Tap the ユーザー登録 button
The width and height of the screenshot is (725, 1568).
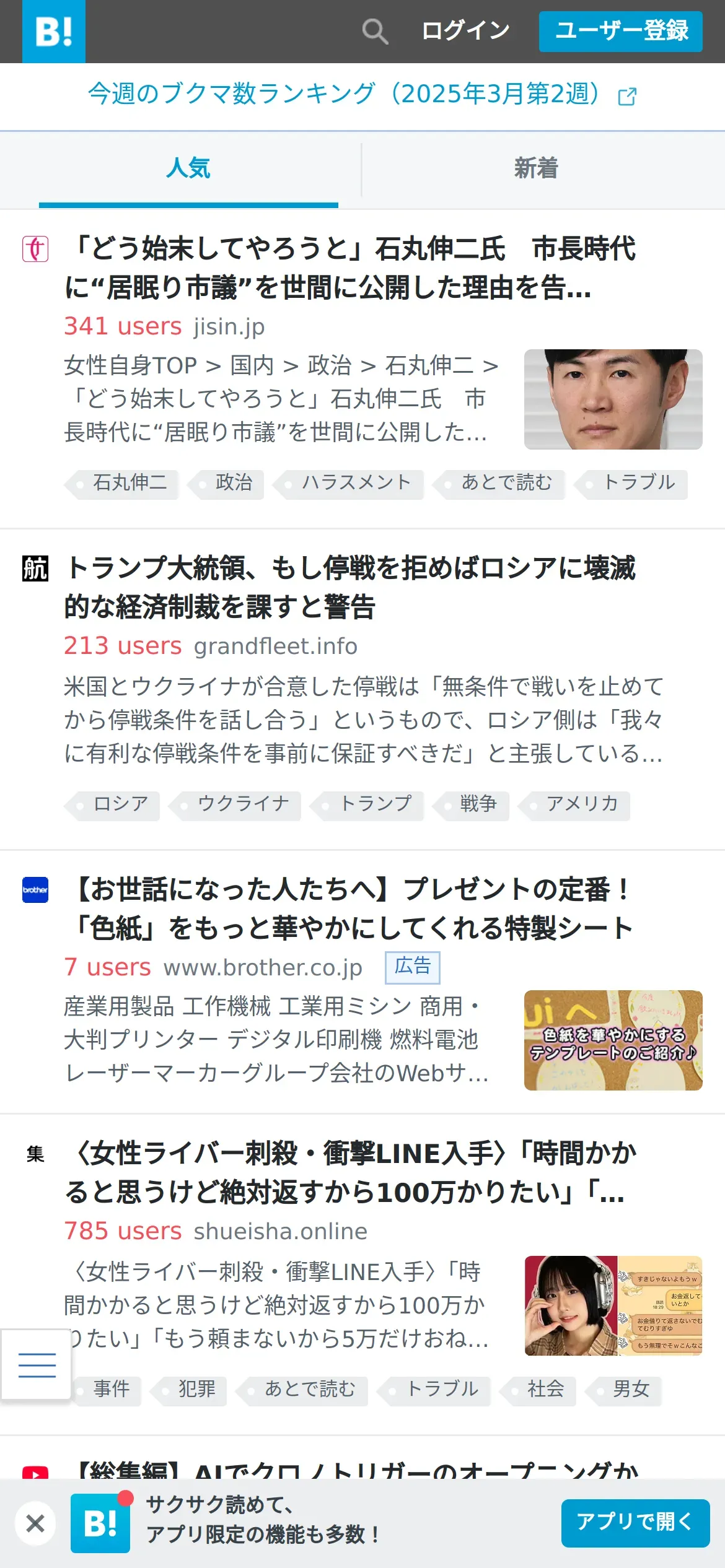[x=620, y=31]
